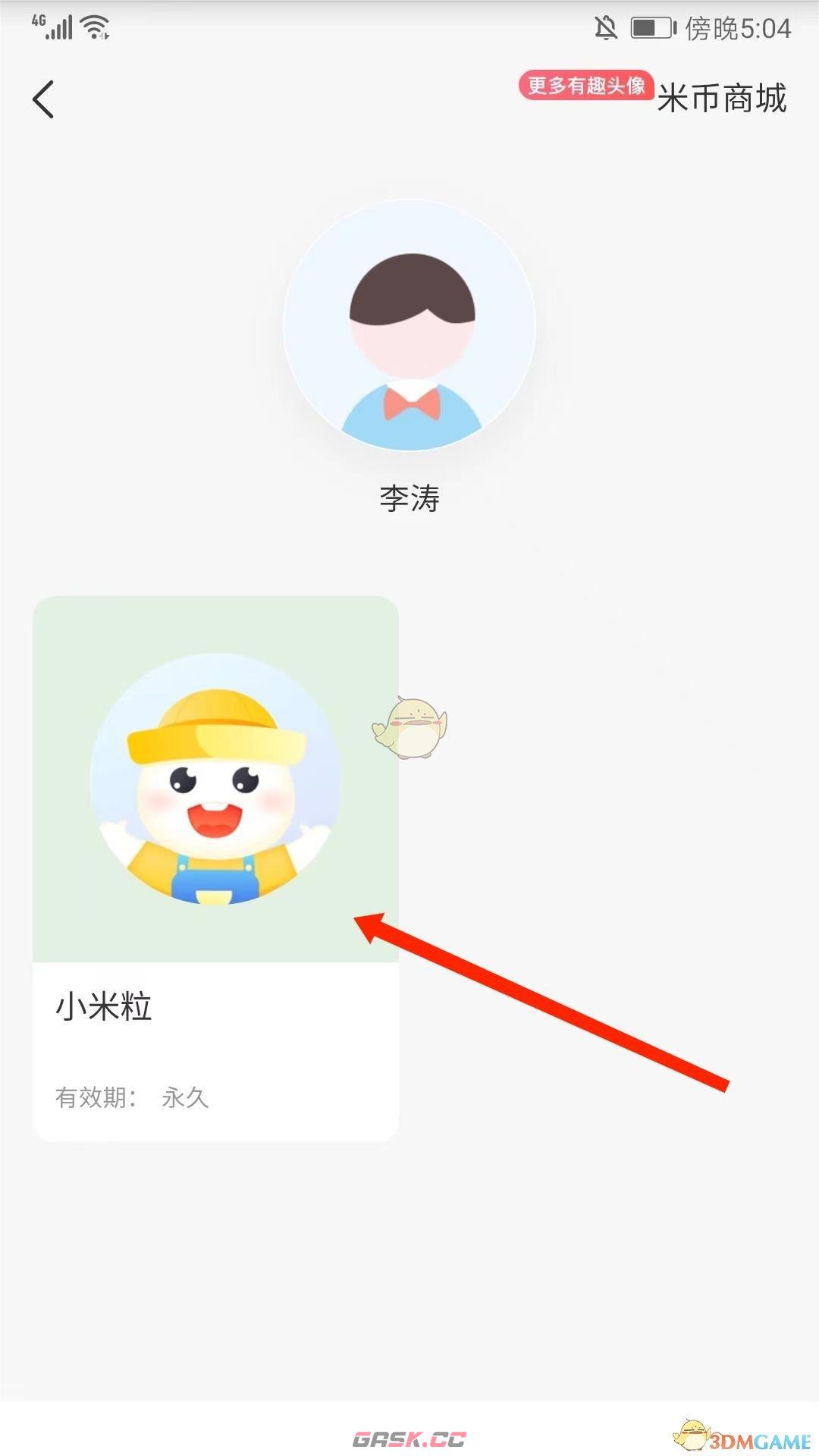The width and height of the screenshot is (819, 1456).
Task: Tap the back arrow to leave avatar page
Action: point(43,99)
